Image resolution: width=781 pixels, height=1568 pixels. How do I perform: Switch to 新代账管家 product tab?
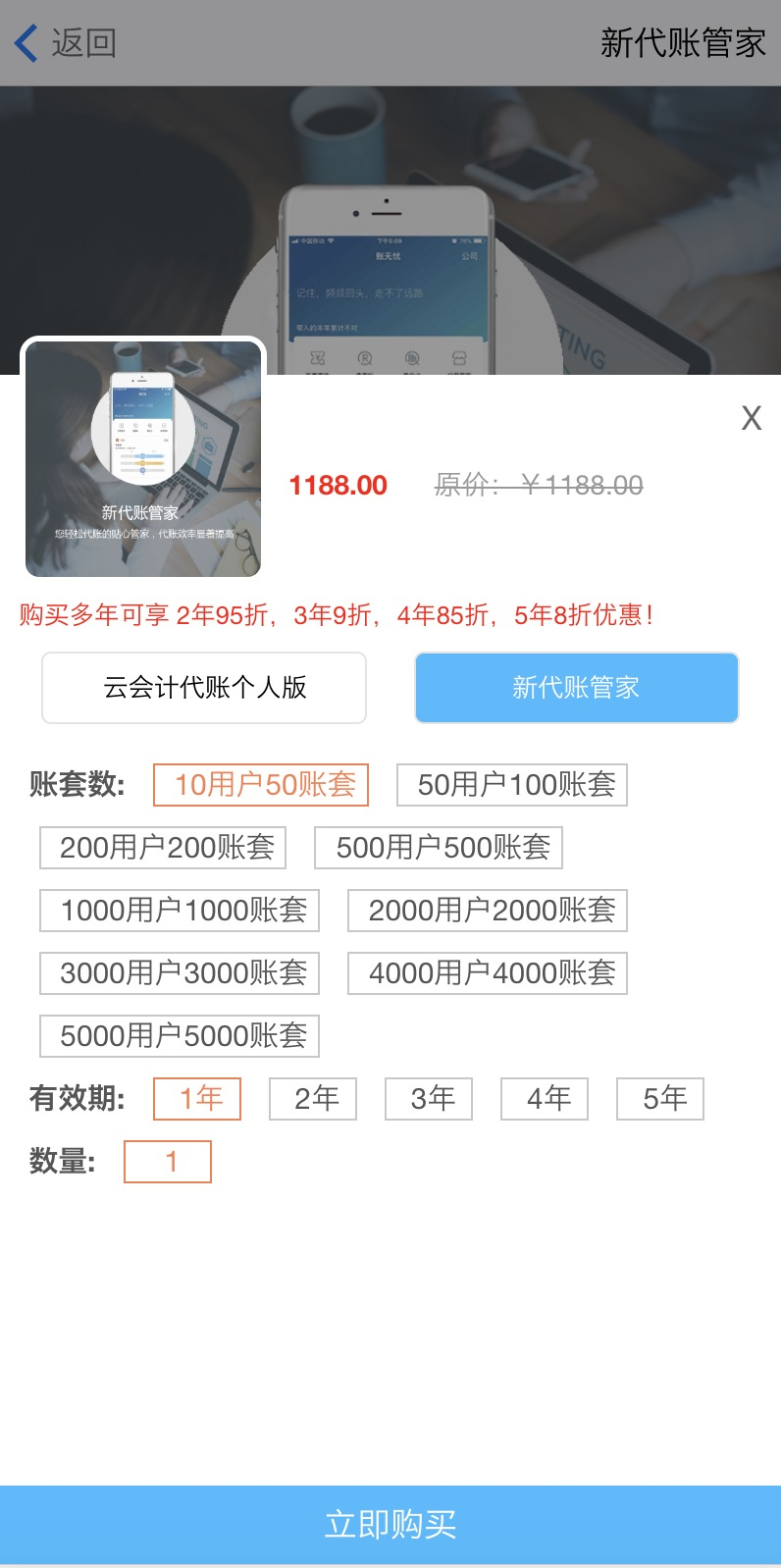(576, 687)
